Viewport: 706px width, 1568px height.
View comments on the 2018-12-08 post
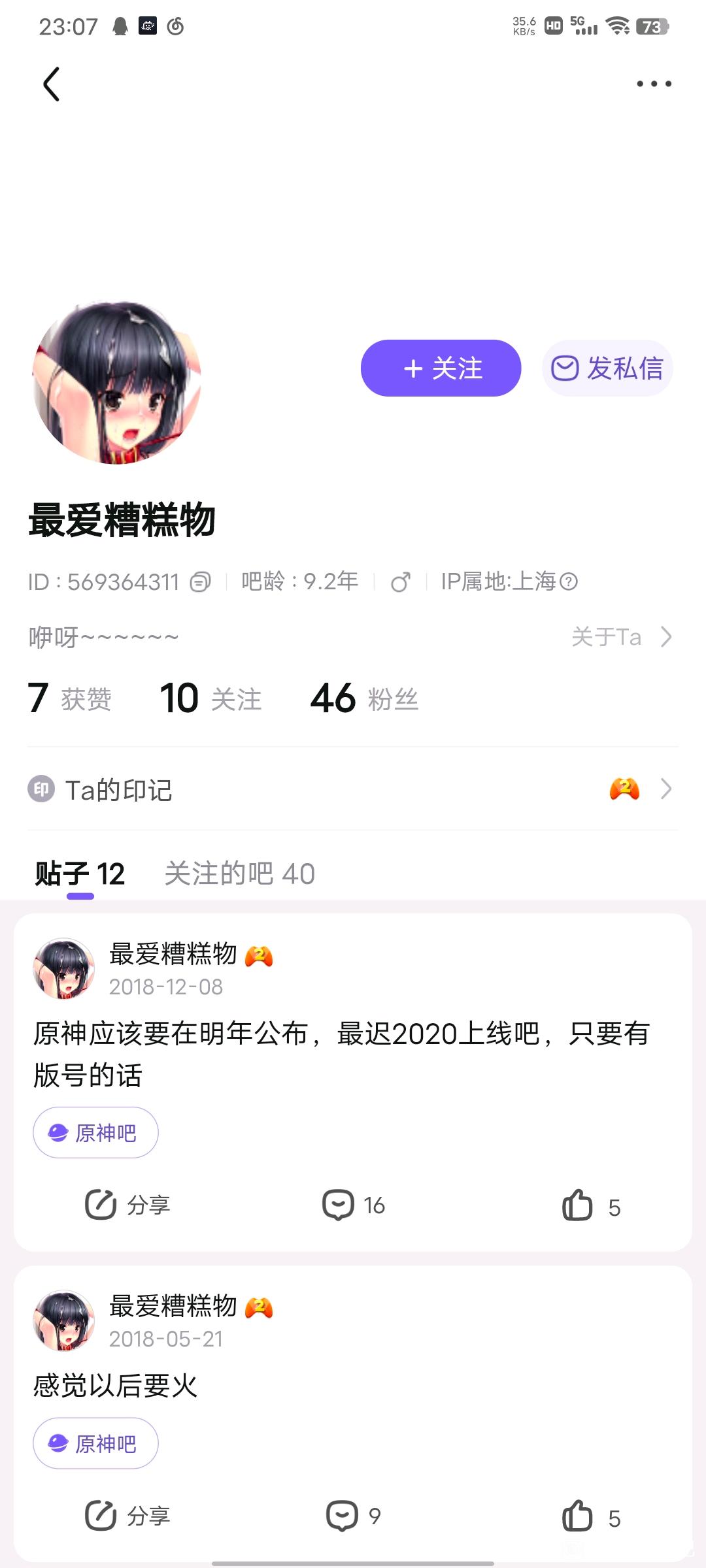tap(354, 1205)
